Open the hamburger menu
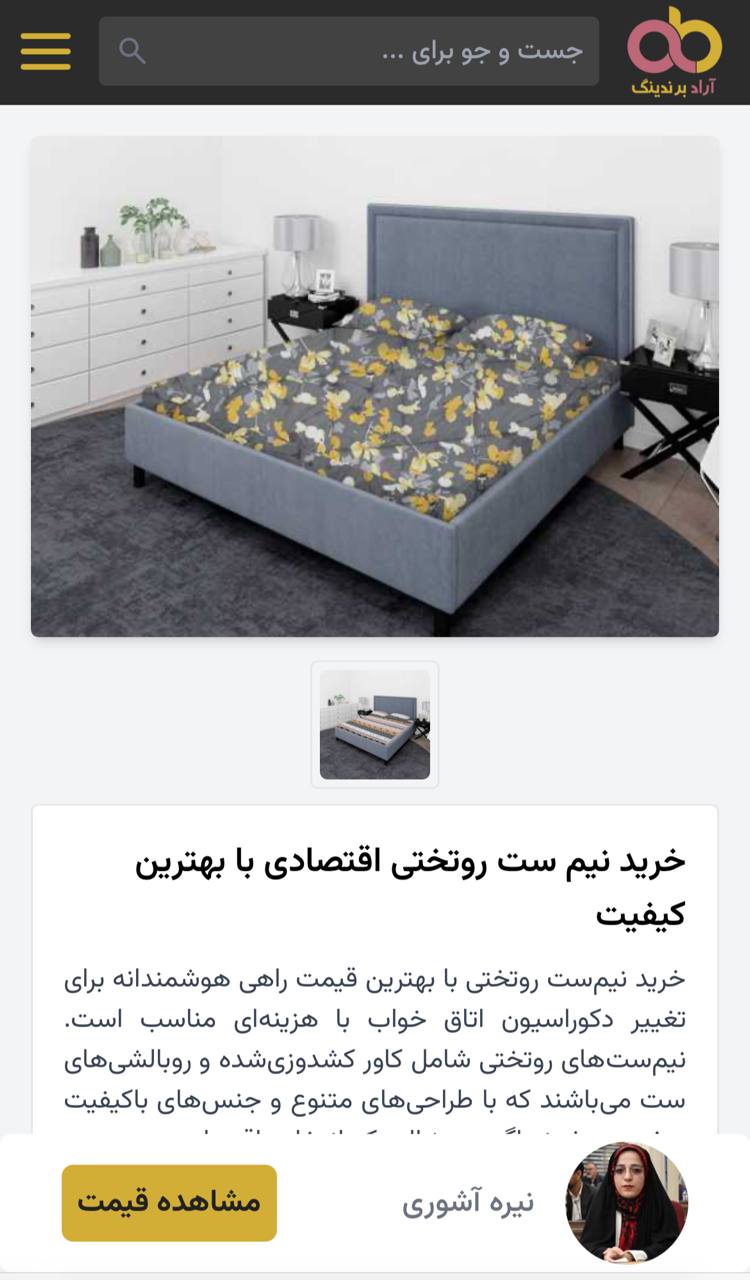The height and width of the screenshot is (1280, 750). [45, 51]
